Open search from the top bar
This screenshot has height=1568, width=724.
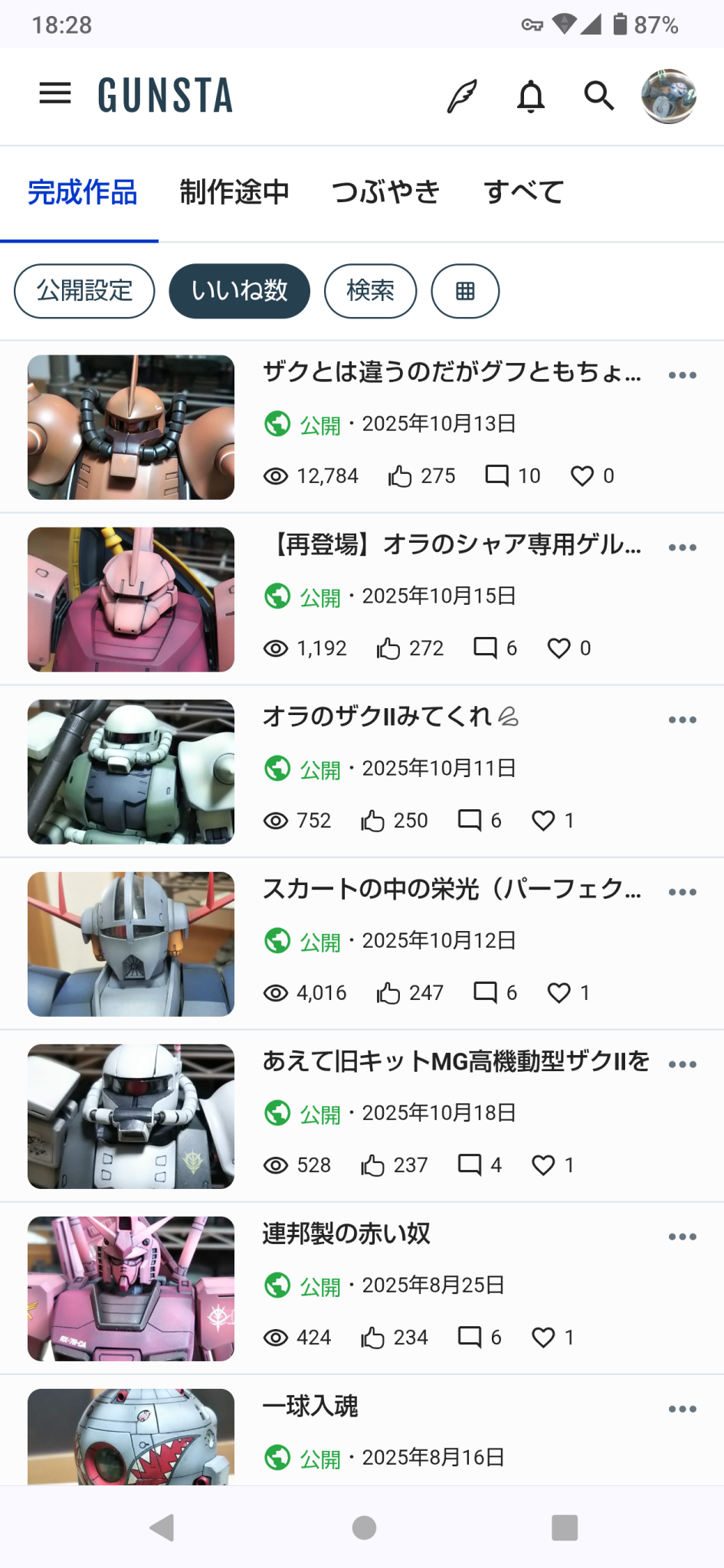pos(598,96)
